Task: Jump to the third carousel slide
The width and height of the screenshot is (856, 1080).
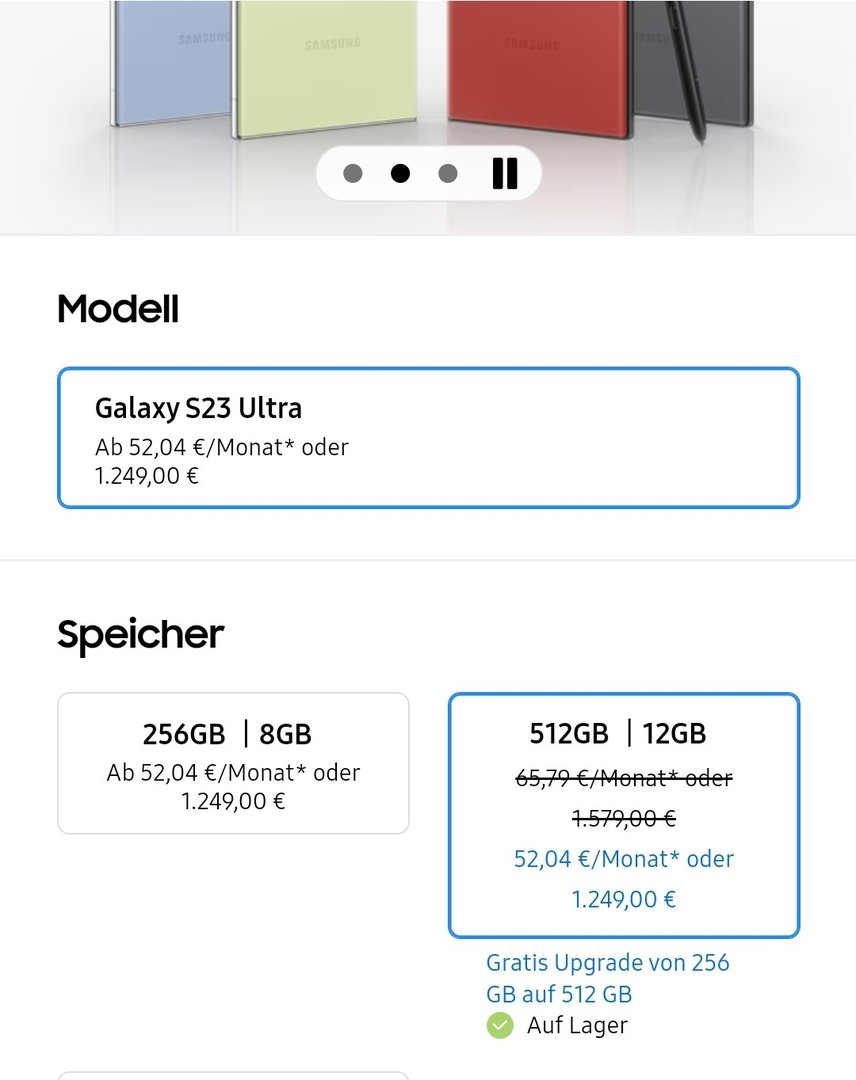Action: click(x=448, y=174)
